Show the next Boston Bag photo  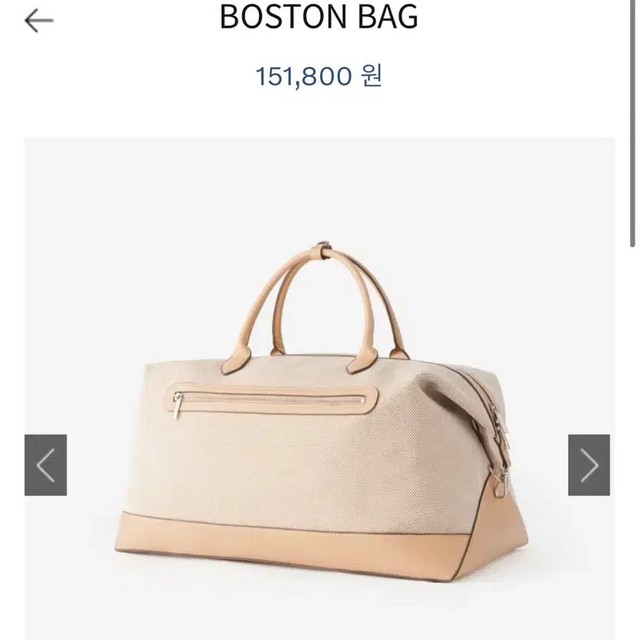589,465
